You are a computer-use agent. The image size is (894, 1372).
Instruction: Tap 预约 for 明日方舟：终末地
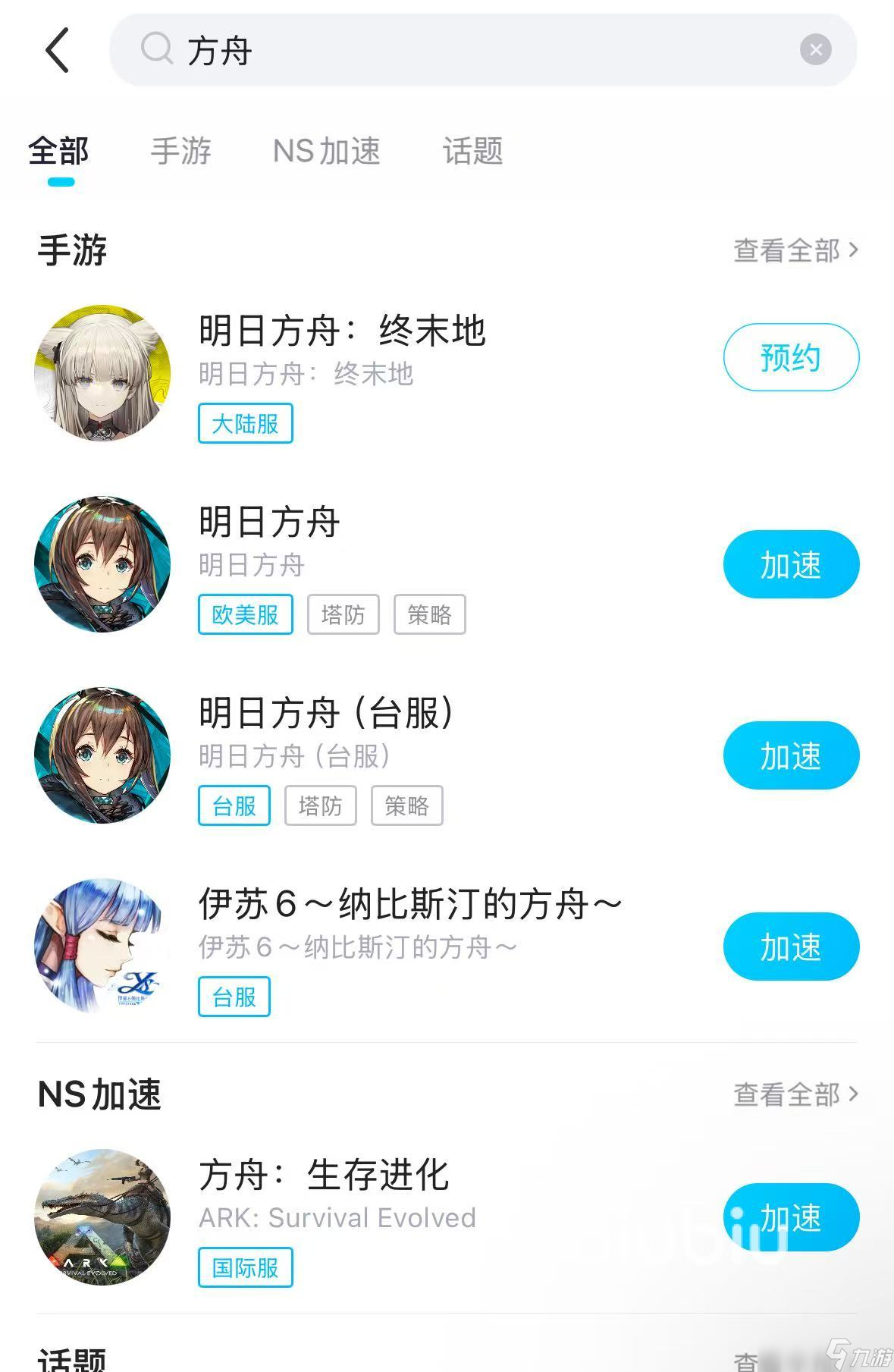[x=790, y=357]
